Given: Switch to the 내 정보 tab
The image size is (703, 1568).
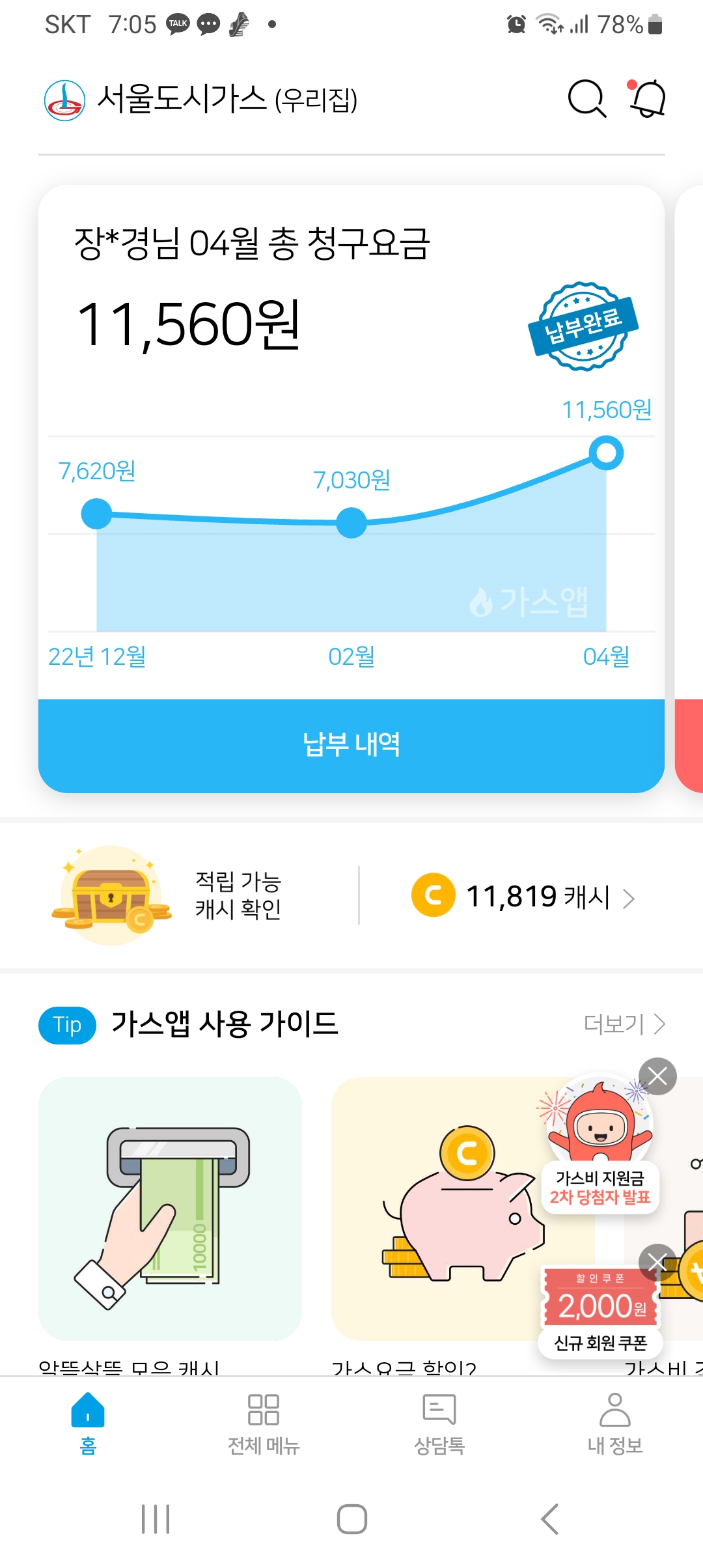Looking at the screenshot, I should point(615,1425).
